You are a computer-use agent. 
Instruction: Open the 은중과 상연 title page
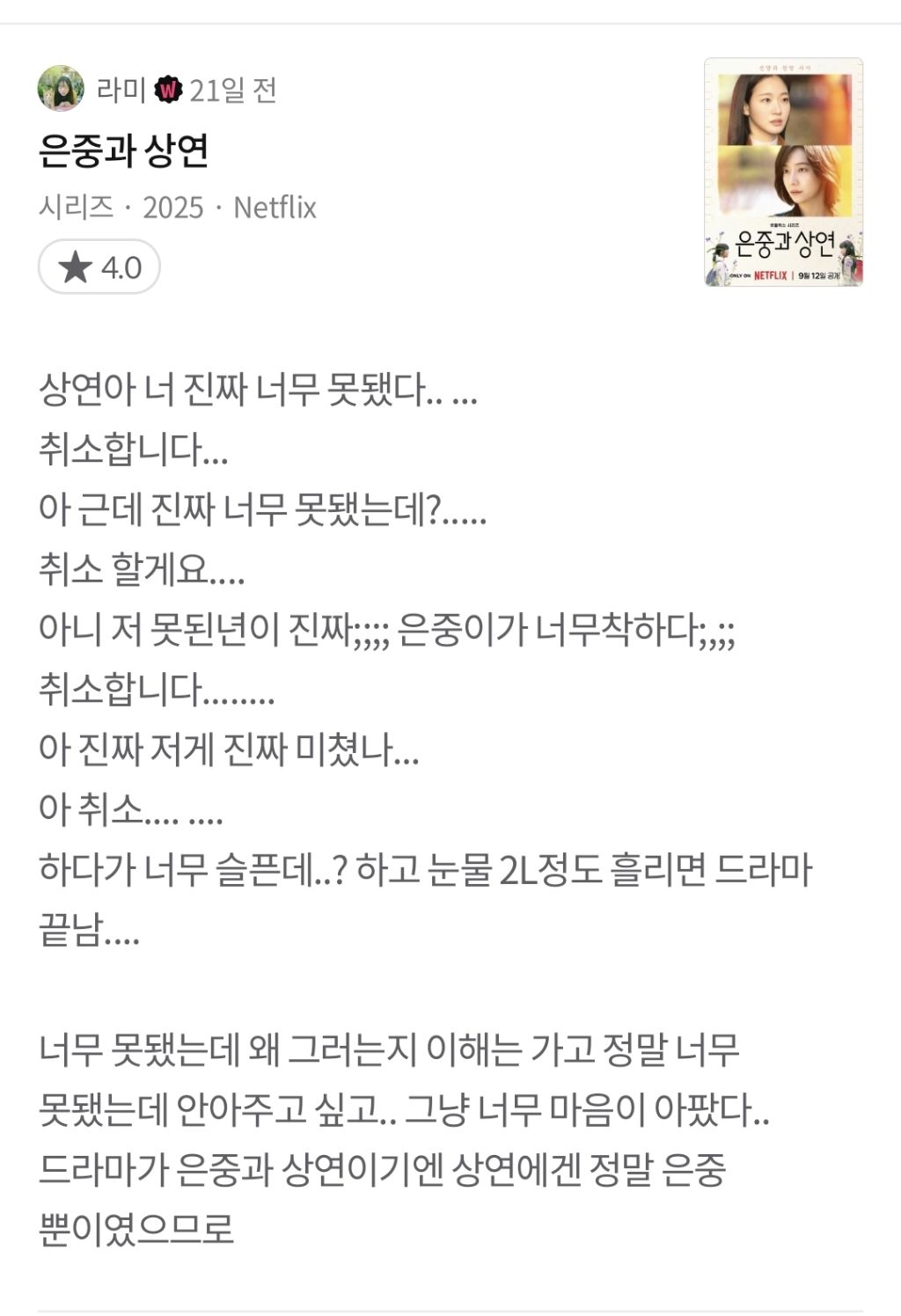click(123, 150)
